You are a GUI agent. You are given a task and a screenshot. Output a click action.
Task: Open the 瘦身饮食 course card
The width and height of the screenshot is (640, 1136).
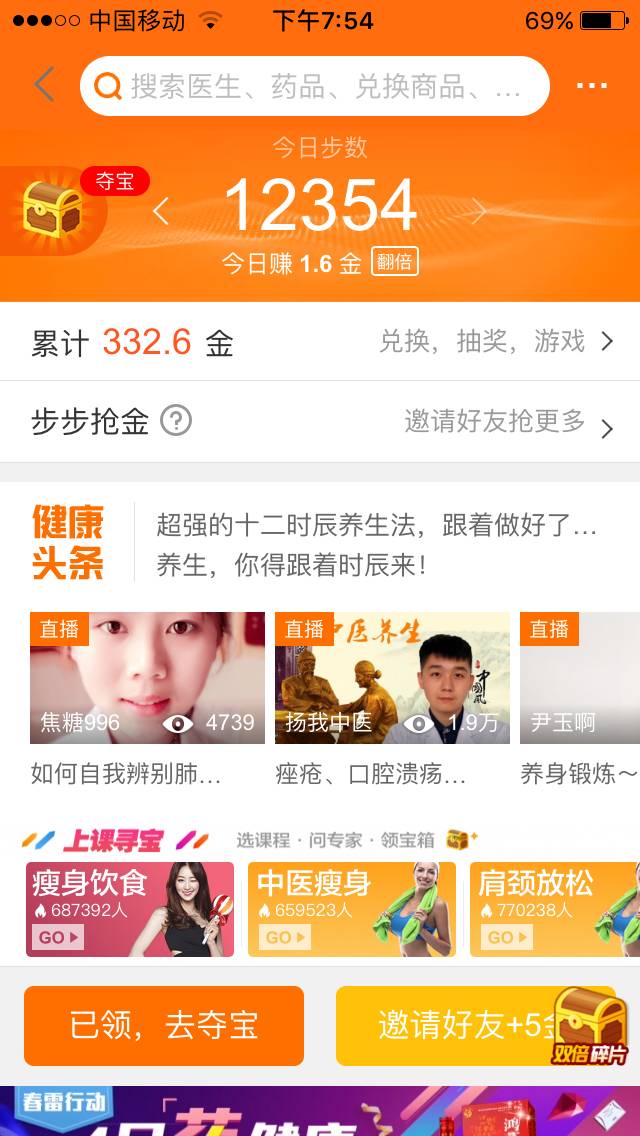130,909
